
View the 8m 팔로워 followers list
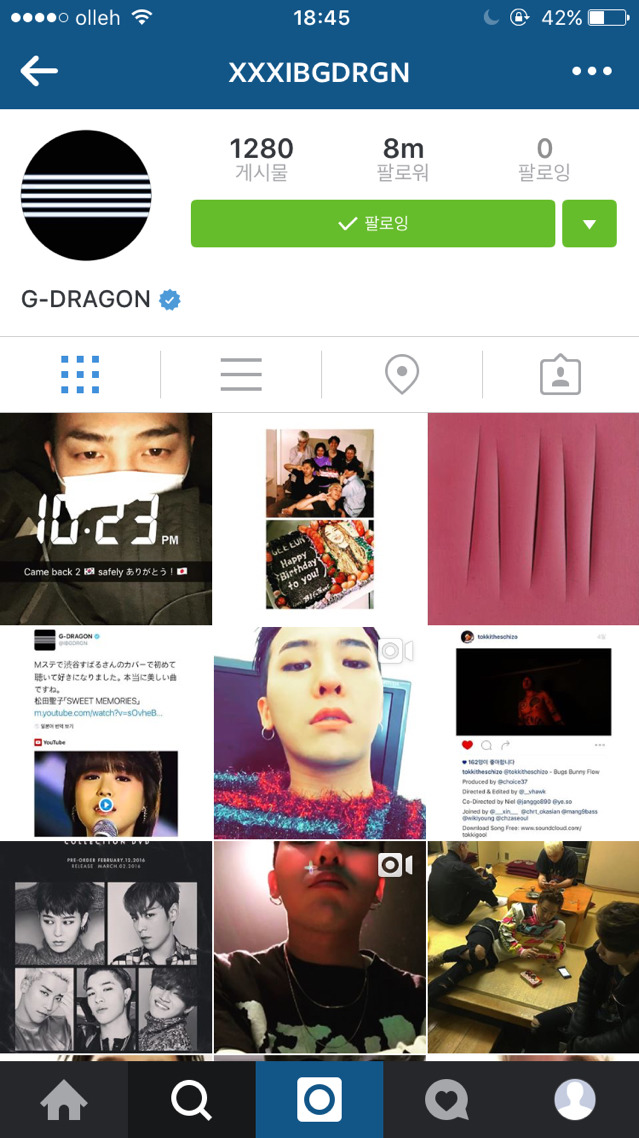(403, 160)
